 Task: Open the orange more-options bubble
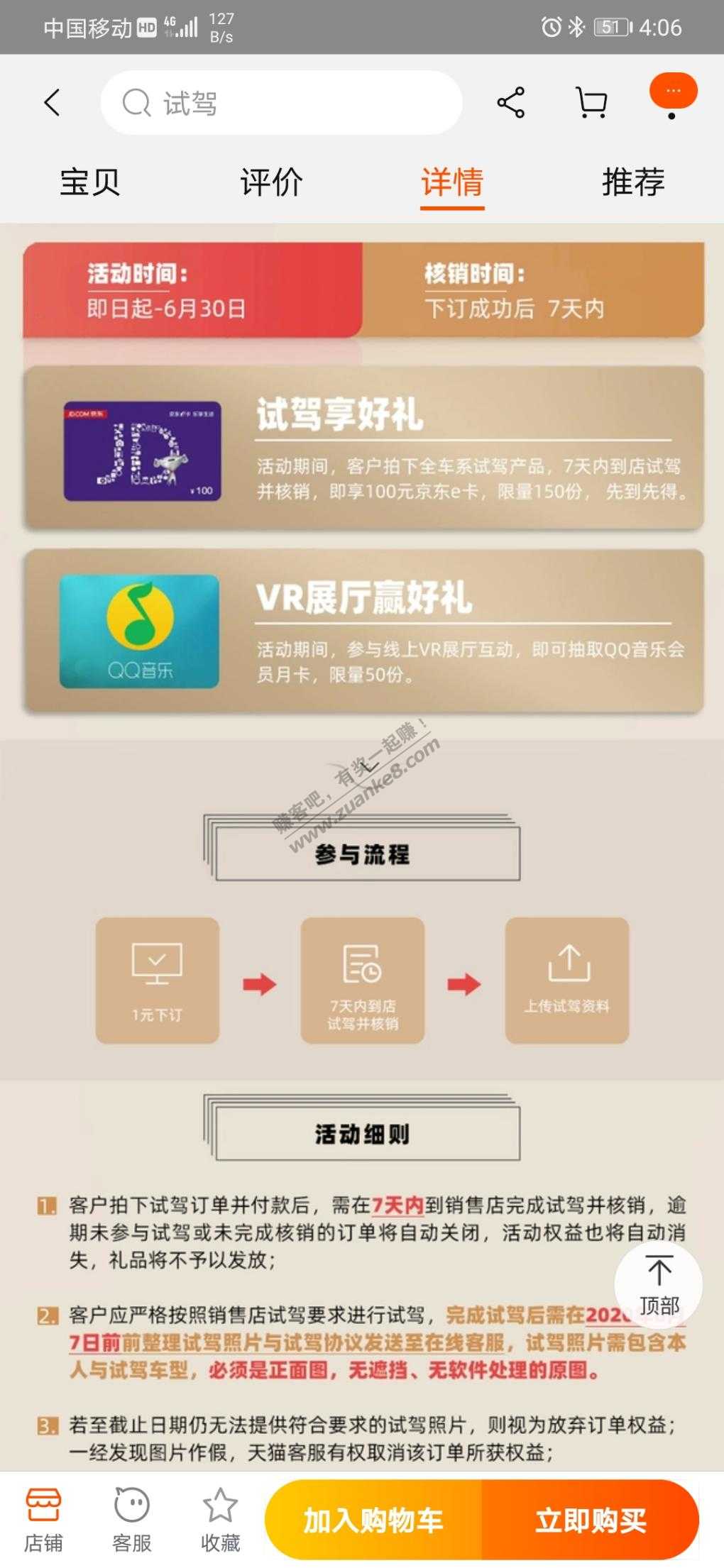point(673,92)
